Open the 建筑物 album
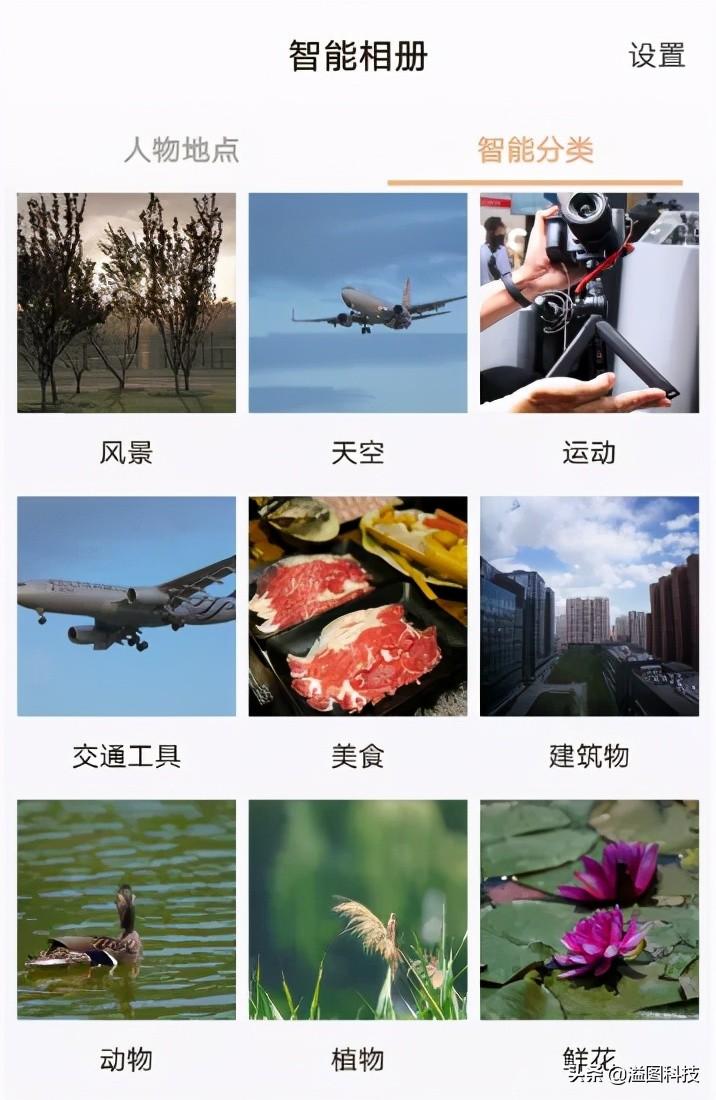 [588, 606]
